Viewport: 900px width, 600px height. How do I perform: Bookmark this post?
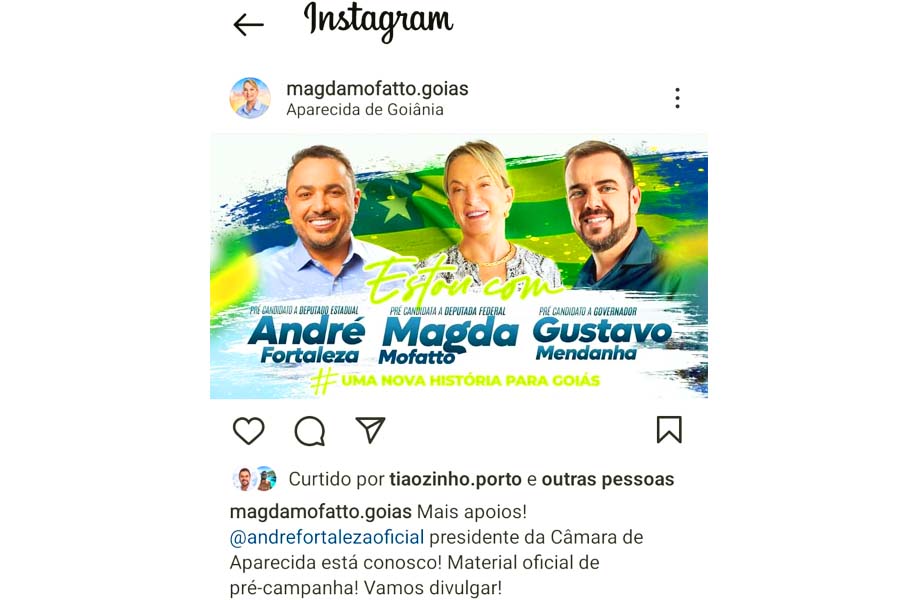[668, 430]
